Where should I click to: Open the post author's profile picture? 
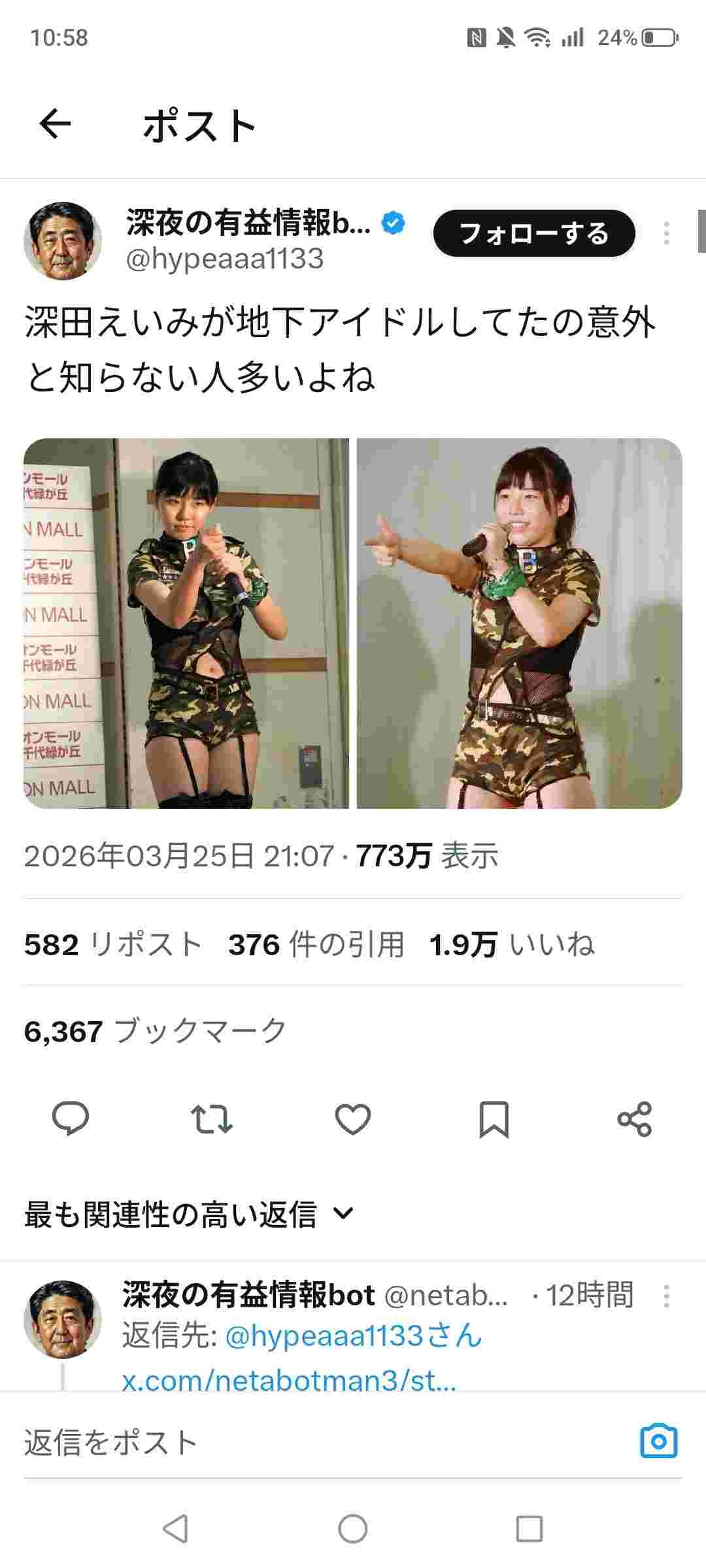(63, 240)
